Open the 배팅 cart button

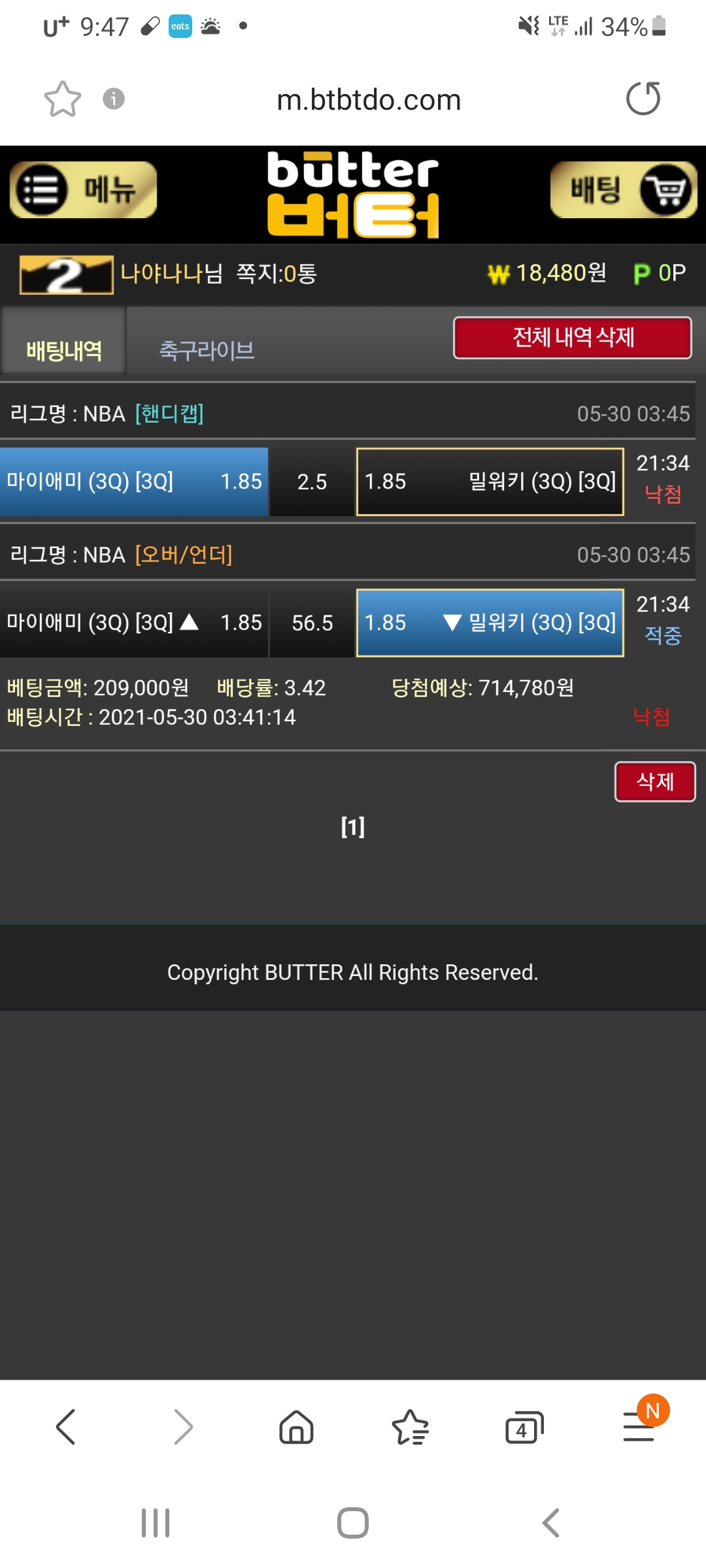point(624,190)
